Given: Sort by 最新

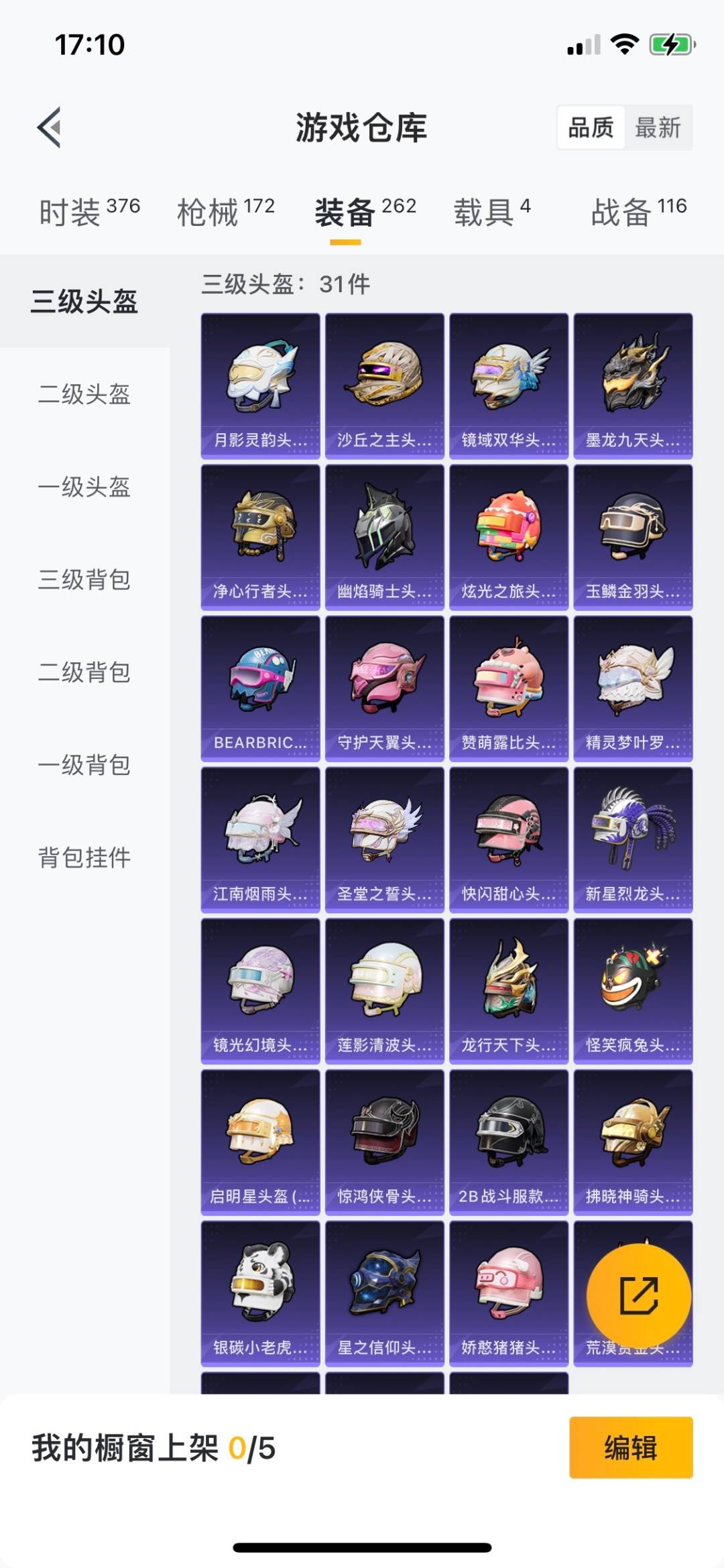Looking at the screenshot, I should tap(658, 127).
